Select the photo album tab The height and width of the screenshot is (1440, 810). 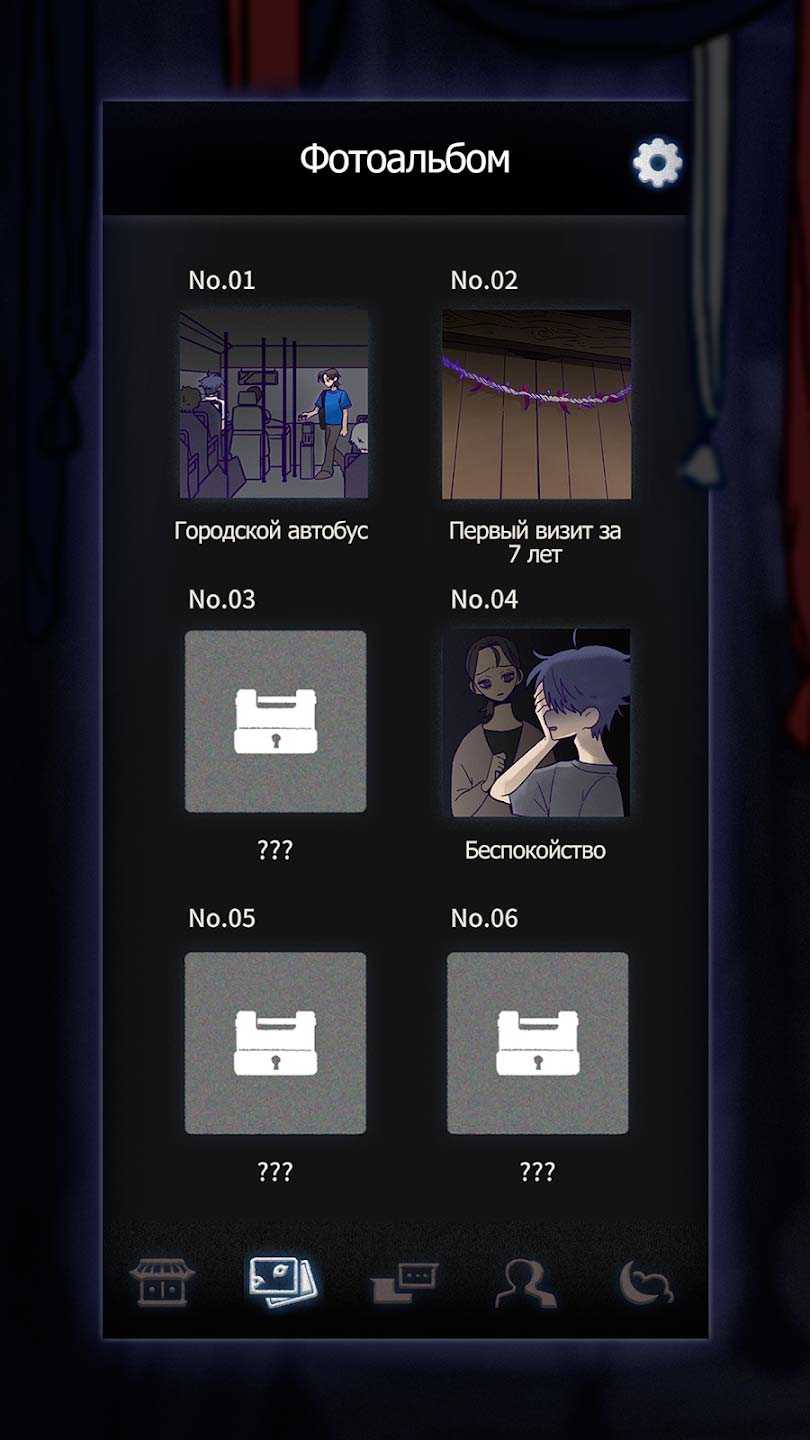[x=282, y=1281]
